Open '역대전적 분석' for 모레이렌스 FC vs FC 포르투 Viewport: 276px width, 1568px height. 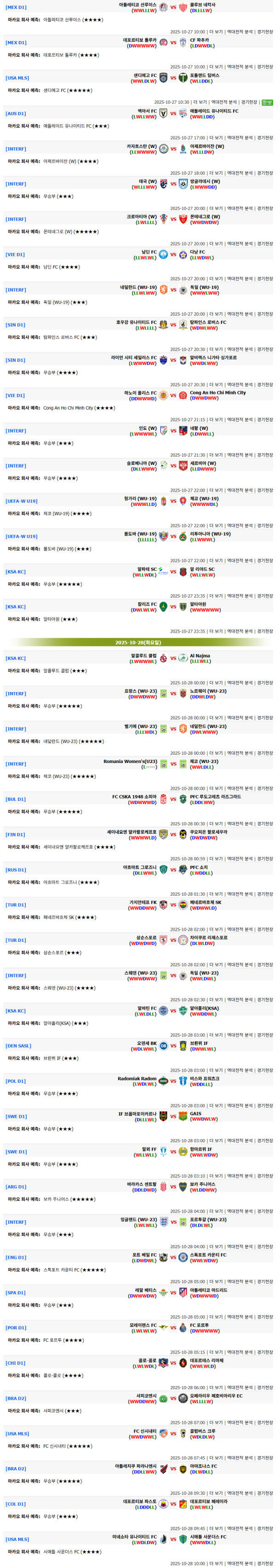coord(240,1352)
